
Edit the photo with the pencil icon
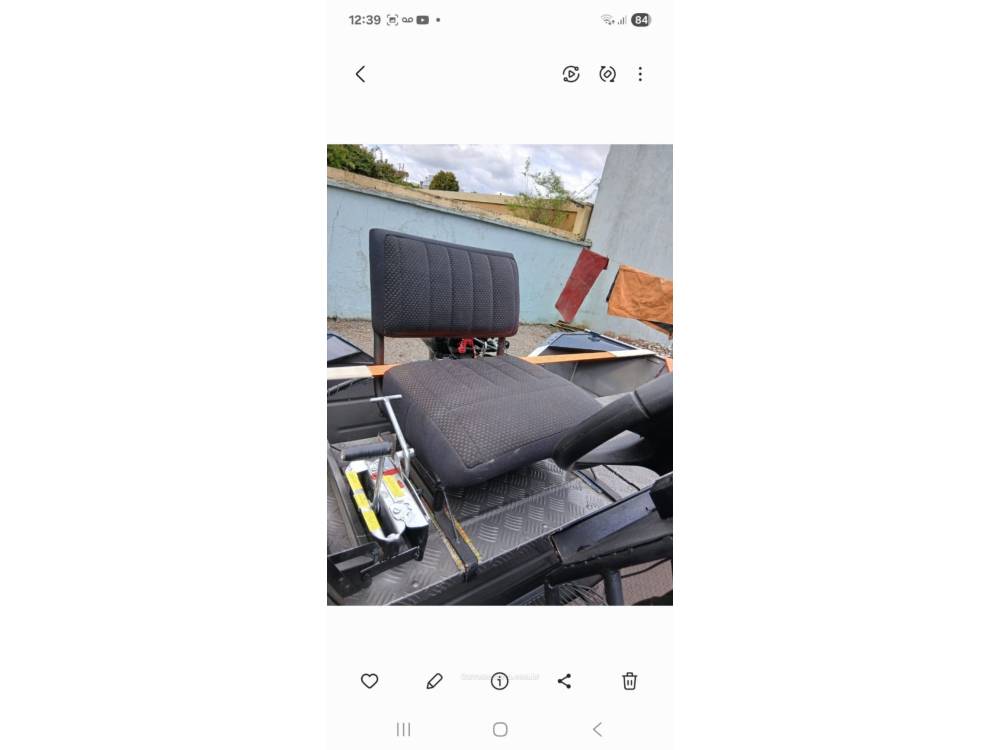[434, 681]
